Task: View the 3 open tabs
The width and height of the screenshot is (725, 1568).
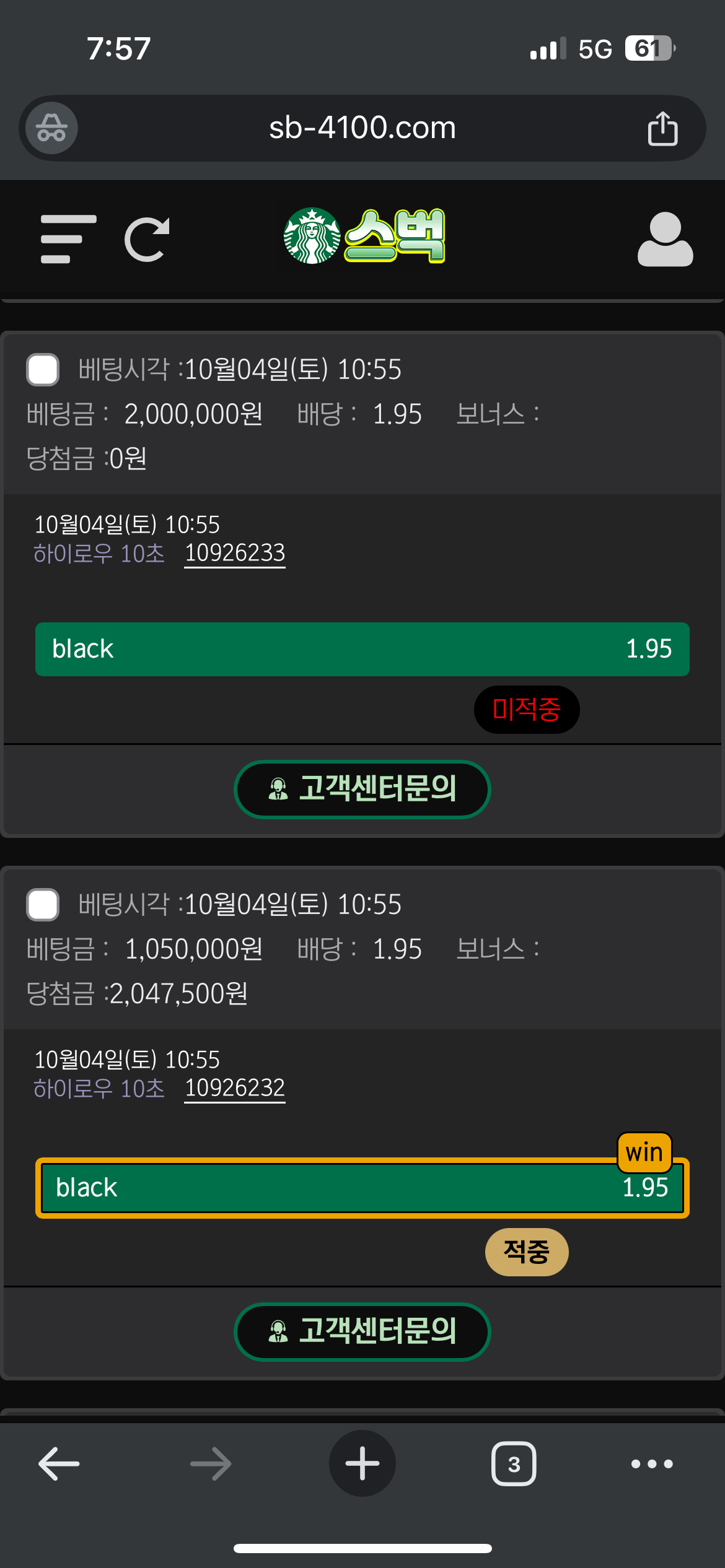Action: coord(514,1464)
